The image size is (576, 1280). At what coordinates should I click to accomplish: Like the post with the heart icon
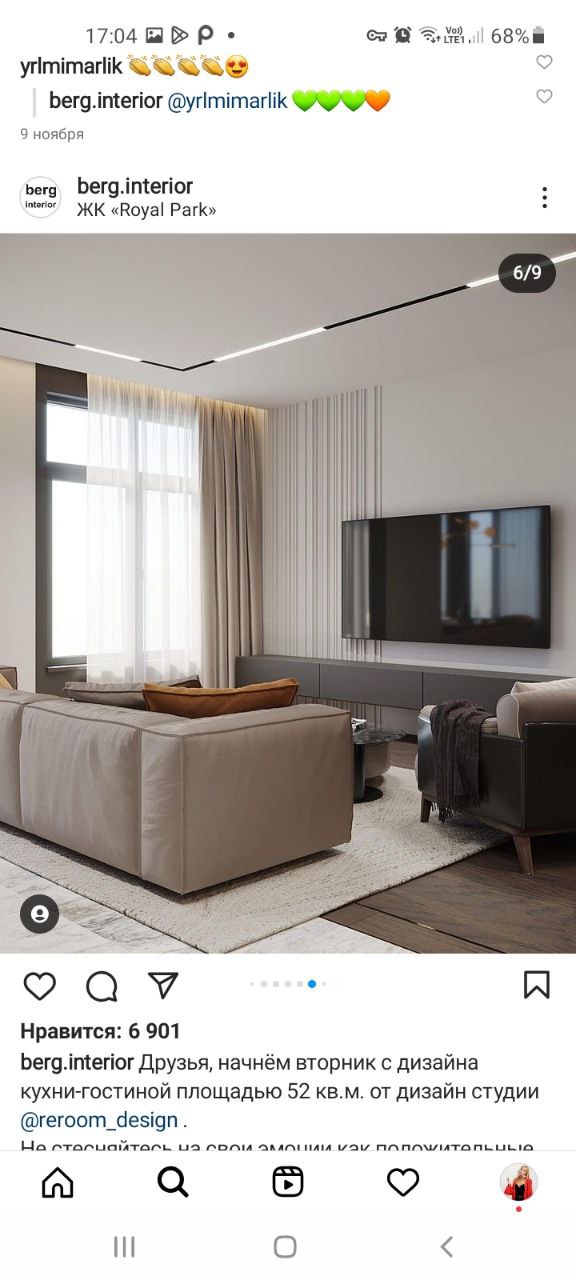click(x=40, y=985)
